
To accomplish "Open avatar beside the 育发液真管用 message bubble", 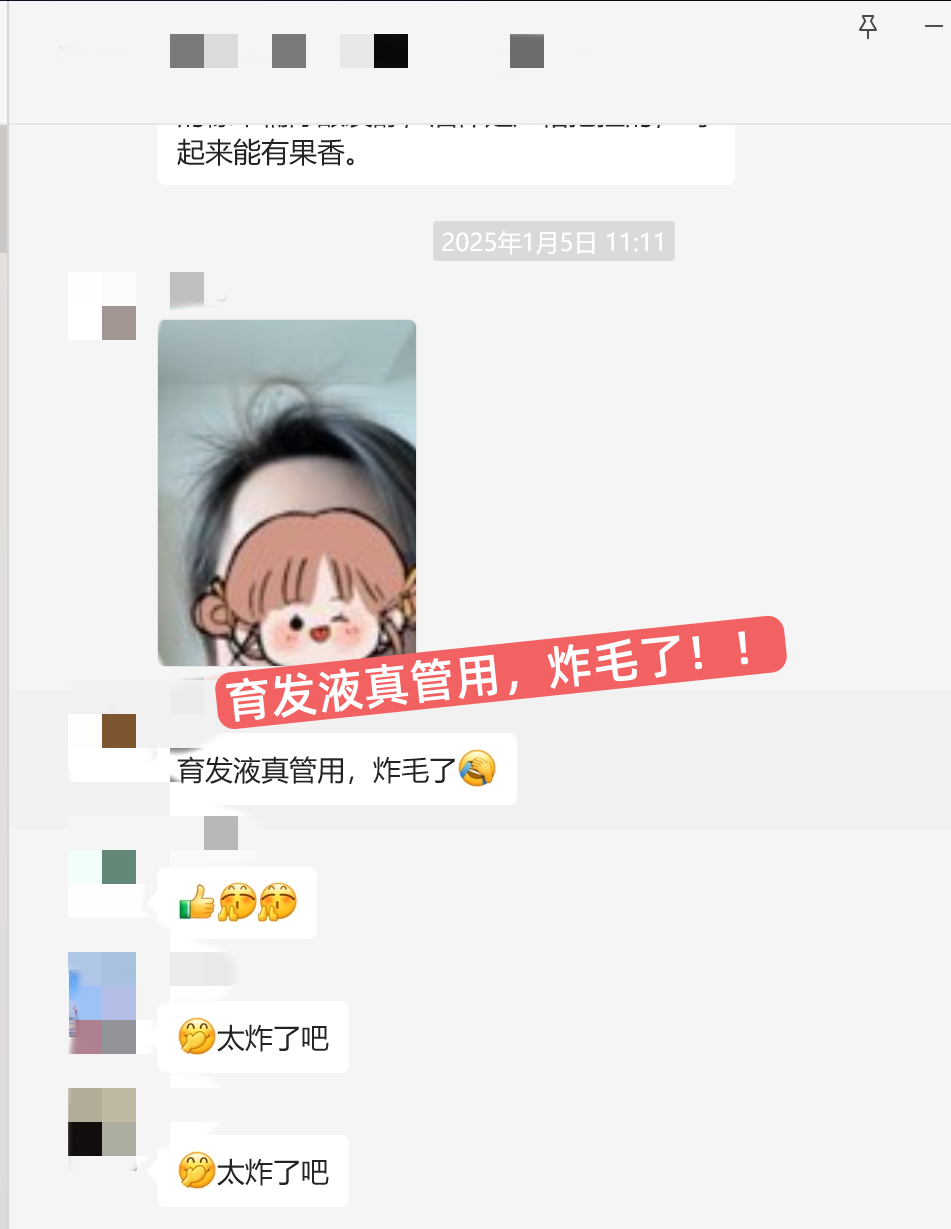I will pos(102,747).
